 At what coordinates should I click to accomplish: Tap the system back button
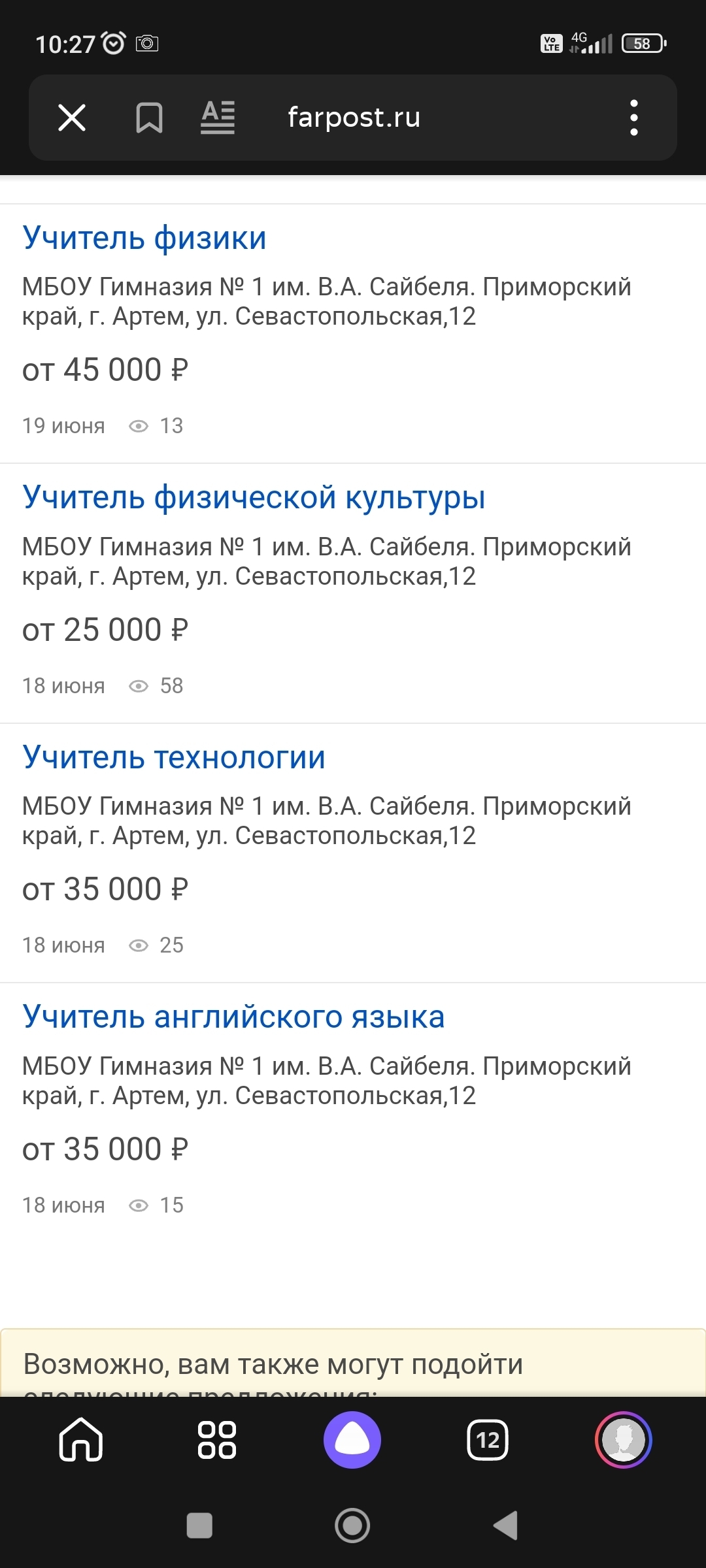click(x=505, y=1526)
